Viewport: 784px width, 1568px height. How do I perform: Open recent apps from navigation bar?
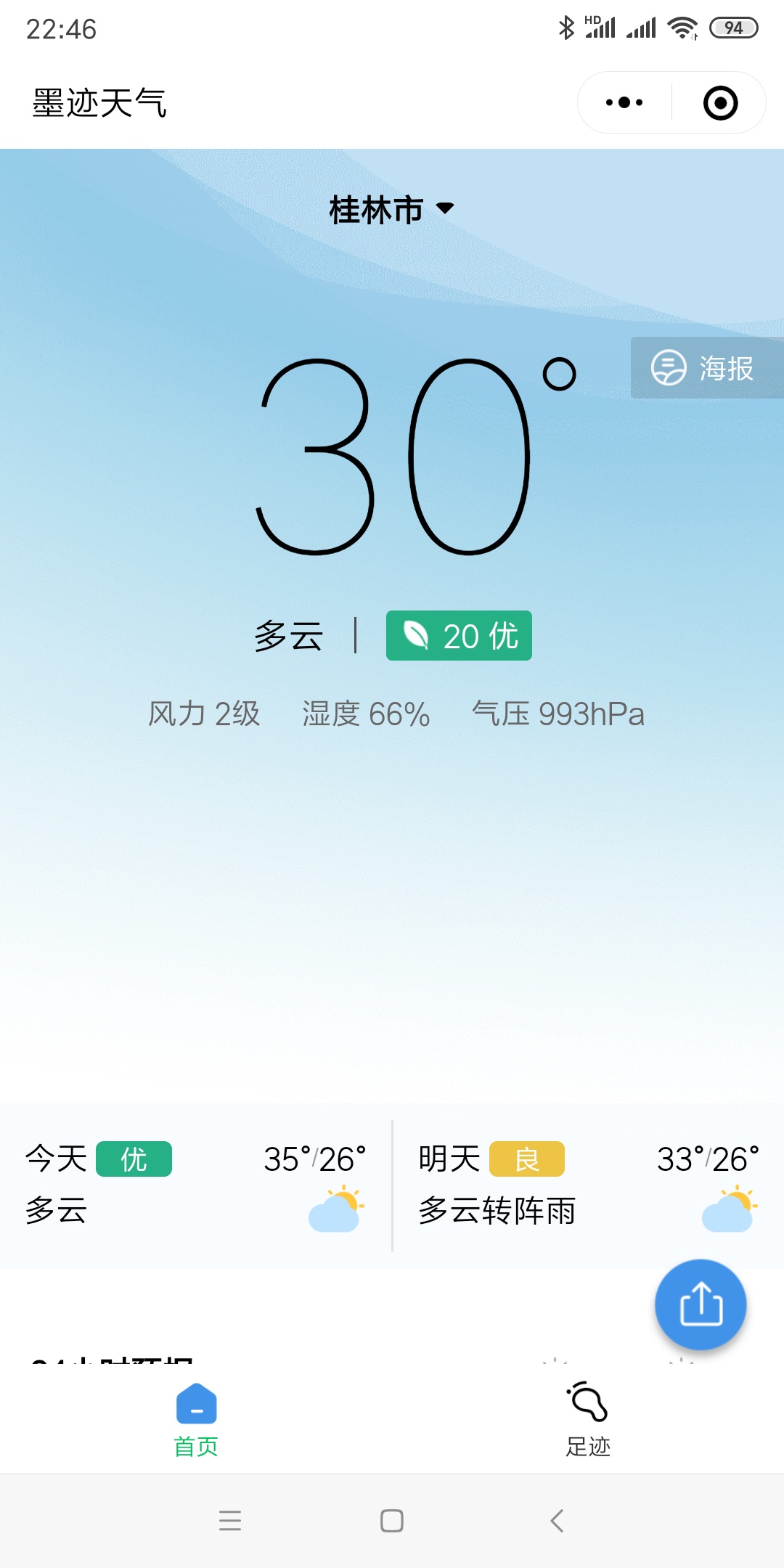pos(229,1520)
